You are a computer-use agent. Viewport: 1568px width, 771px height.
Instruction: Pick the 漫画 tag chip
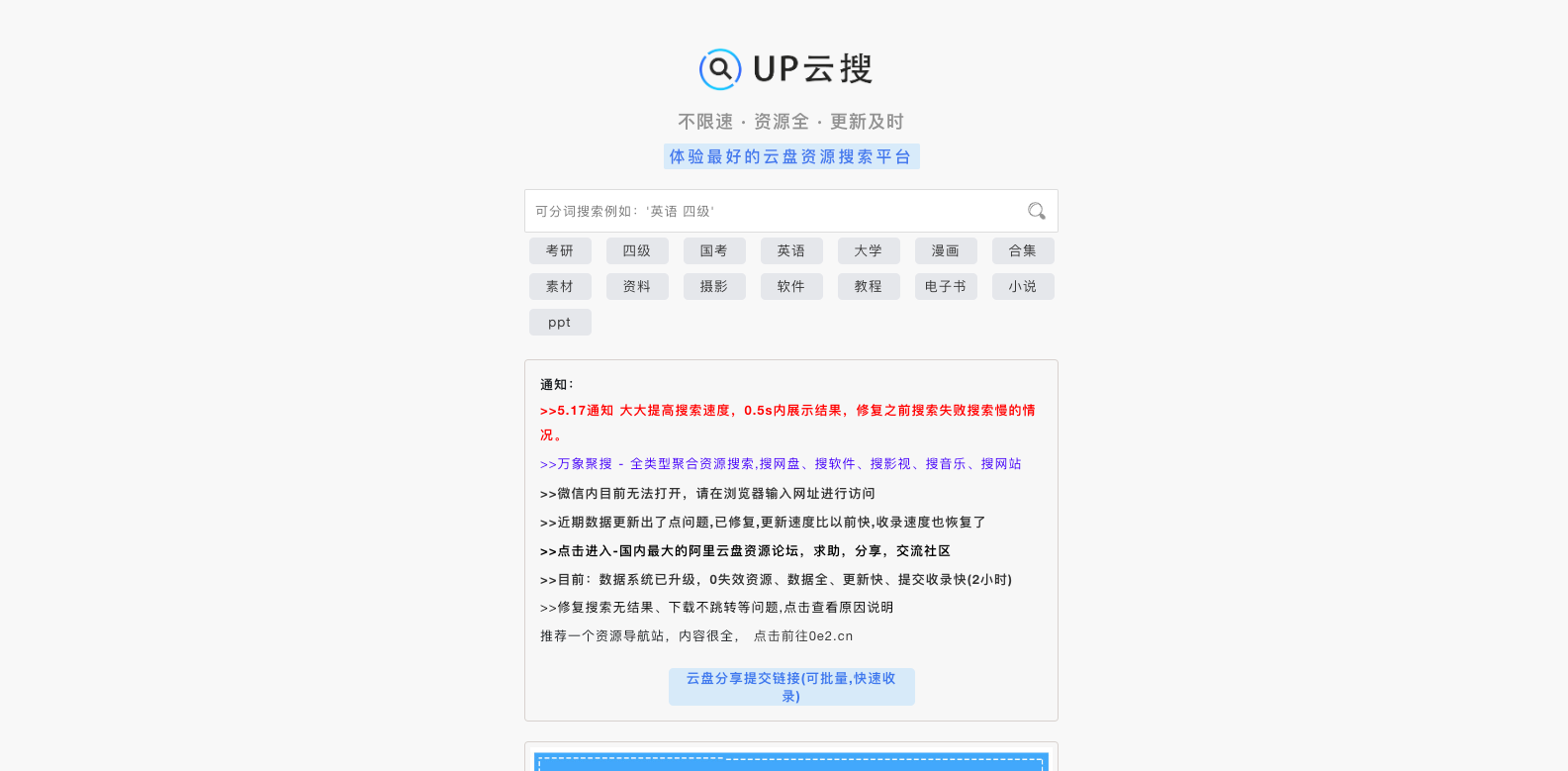point(946,251)
